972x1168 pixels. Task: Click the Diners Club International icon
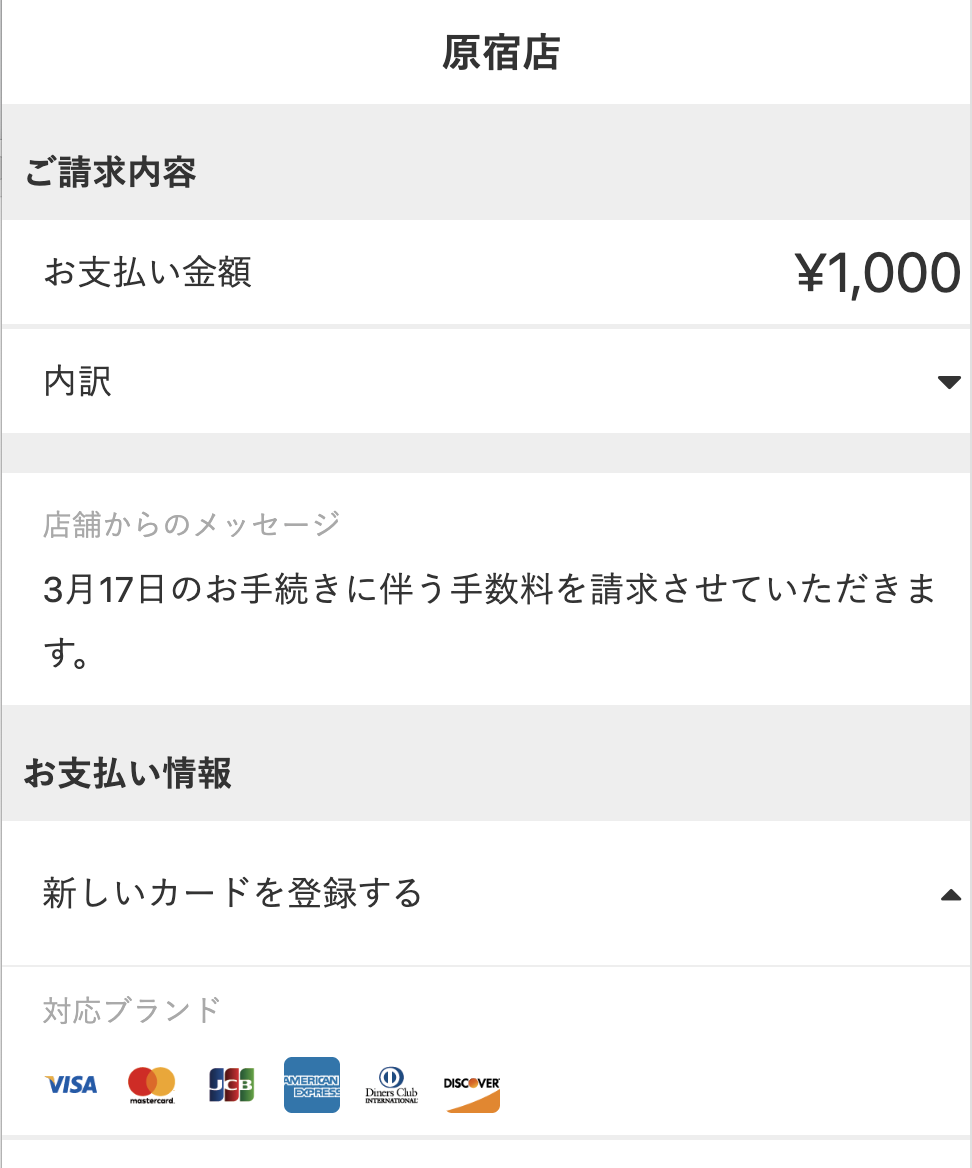tap(391, 1085)
